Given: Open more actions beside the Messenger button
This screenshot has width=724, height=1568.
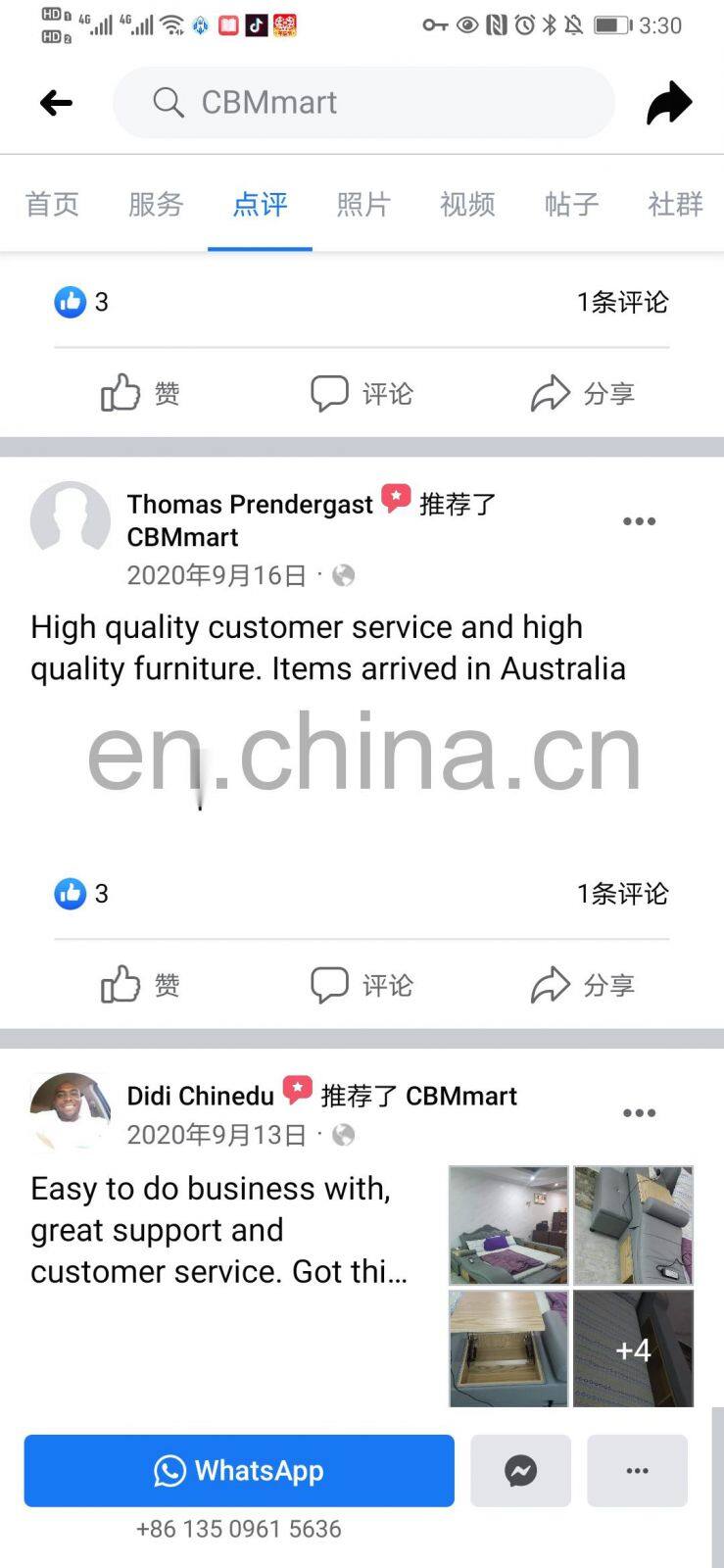Looking at the screenshot, I should [637, 1470].
